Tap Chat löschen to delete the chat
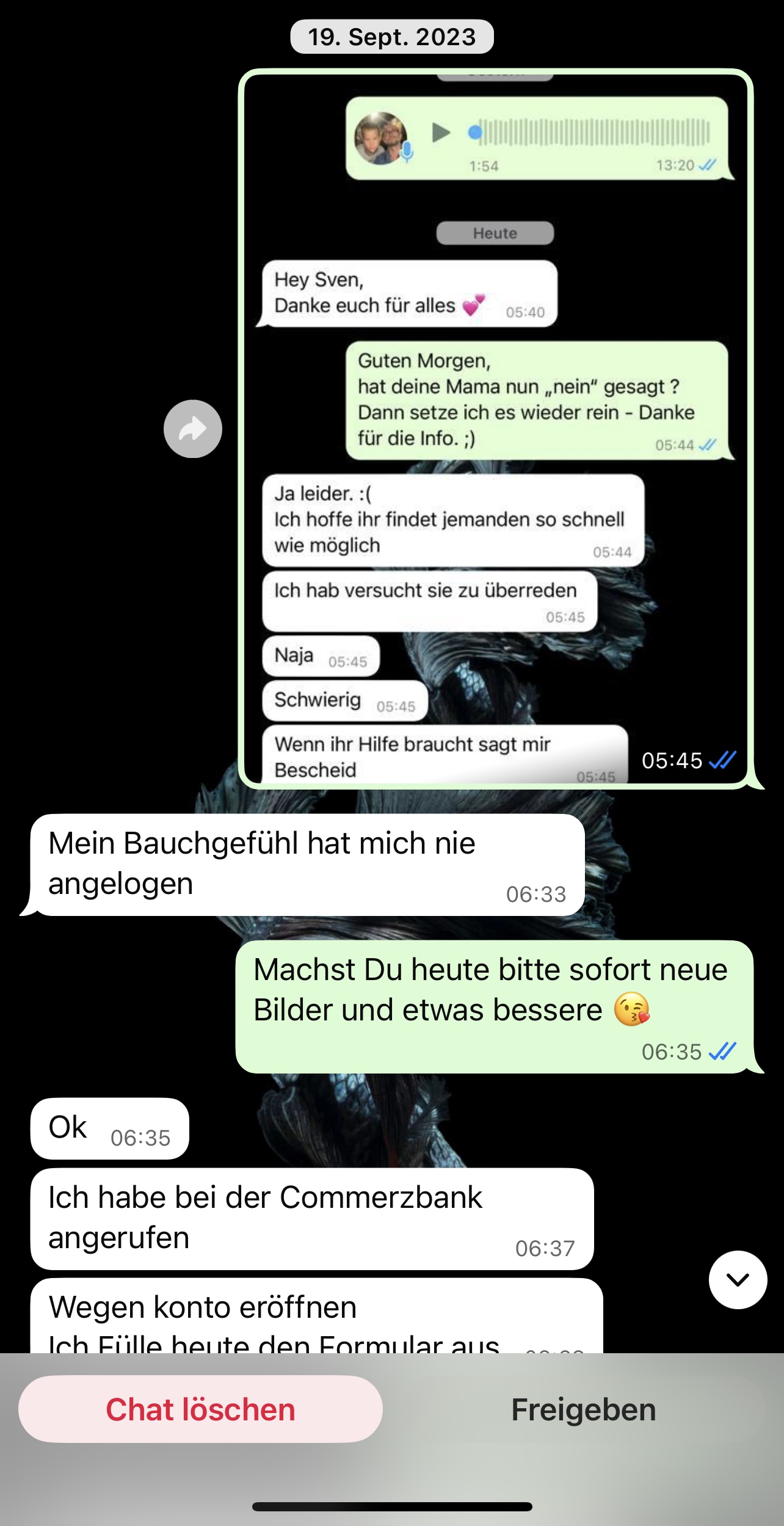Image resolution: width=784 pixels, height=1526 pixels. pos(200,1409)
